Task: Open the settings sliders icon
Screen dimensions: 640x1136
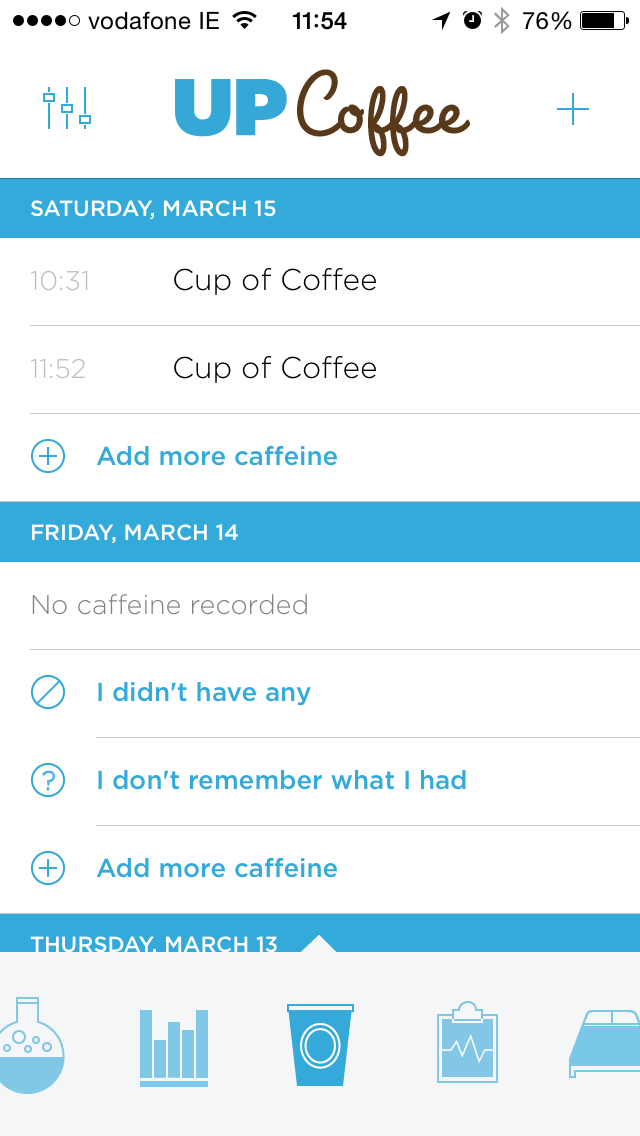Action: point(67,109)
